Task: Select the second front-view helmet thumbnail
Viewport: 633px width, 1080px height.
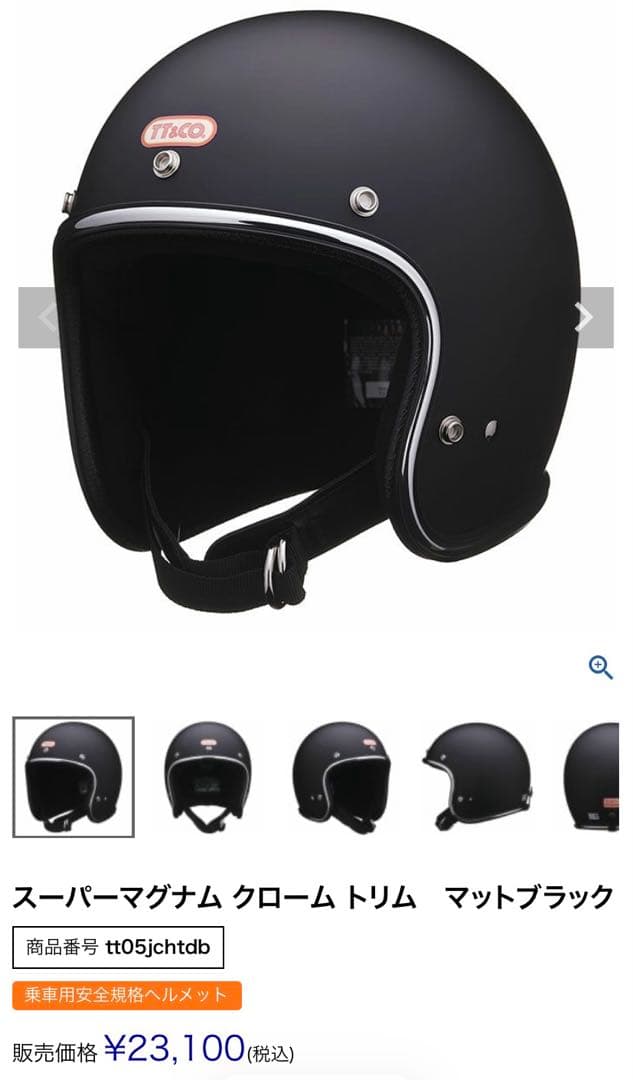Action: (207, 777)
